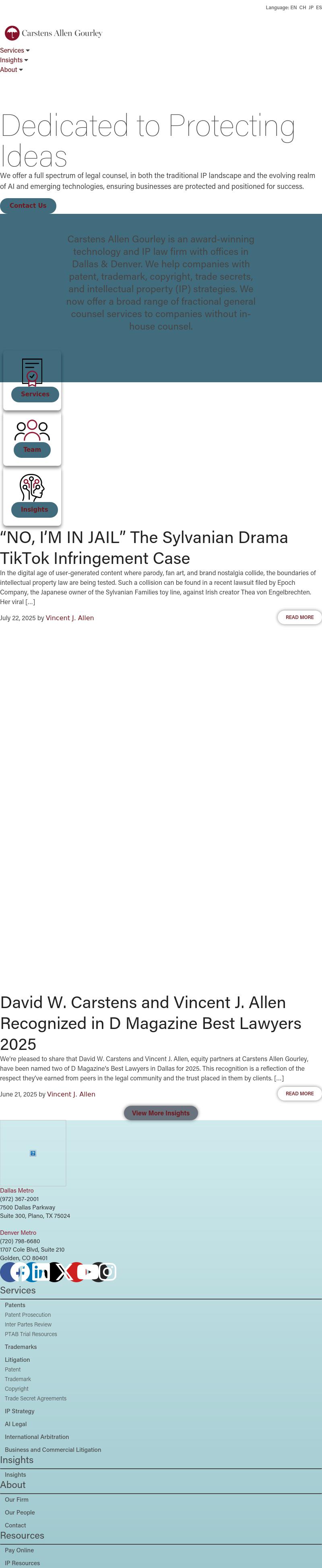The height and width of the screenshot is (1568, 322).
Task: Go to Pay Online
Action: pyautogui.click(x=19, y=1549)
